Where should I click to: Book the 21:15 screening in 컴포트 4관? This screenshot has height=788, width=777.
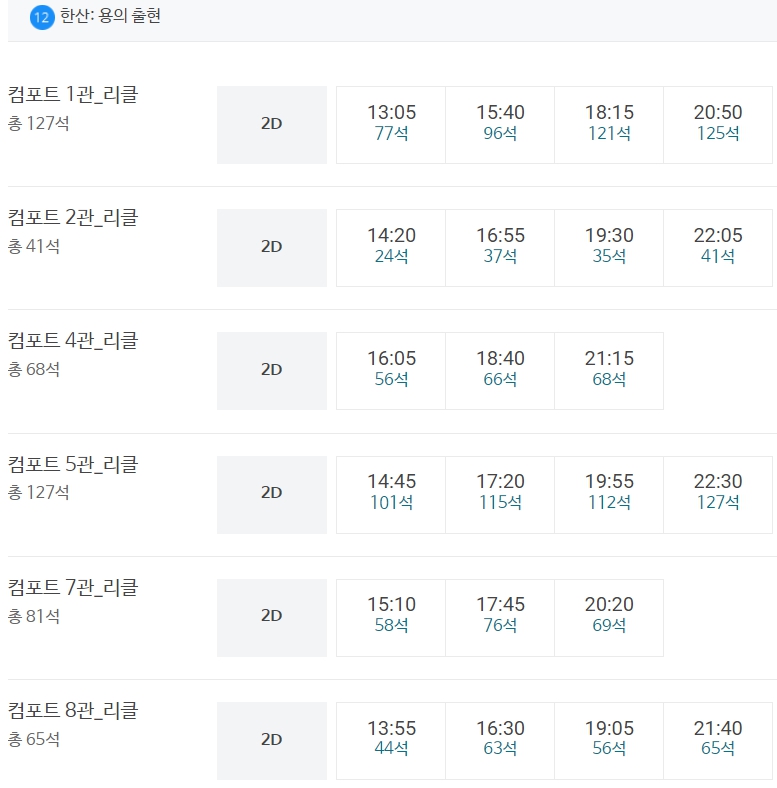tap(607, 370)
